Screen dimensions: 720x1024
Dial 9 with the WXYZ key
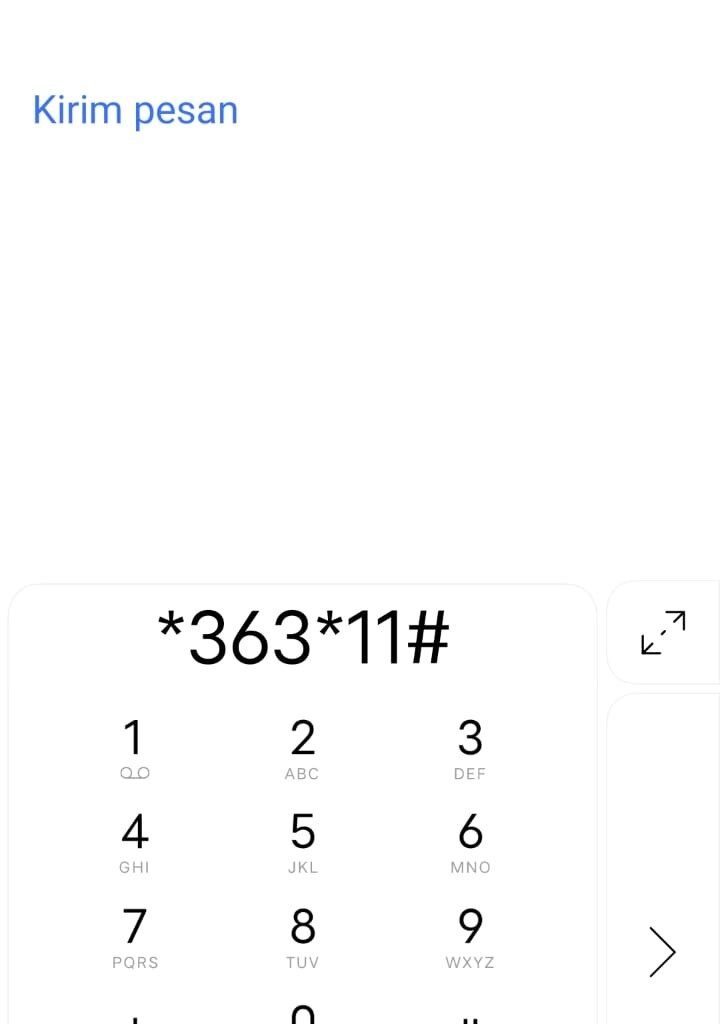[470, 937]
